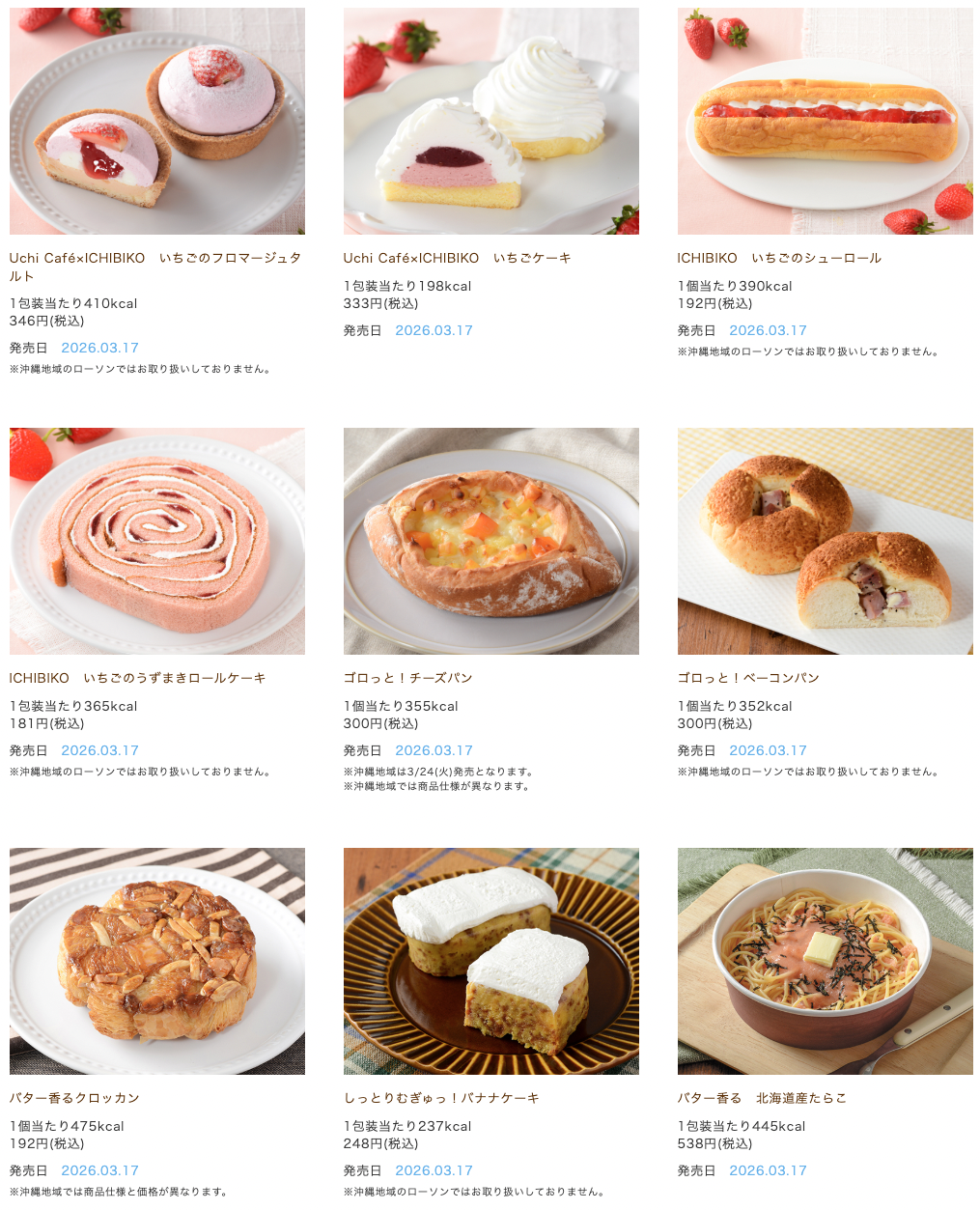Viewport: 980px width, 1210px height.
Task: Open the バター香るクロッカン product card
Action: [x=156, y=961]
